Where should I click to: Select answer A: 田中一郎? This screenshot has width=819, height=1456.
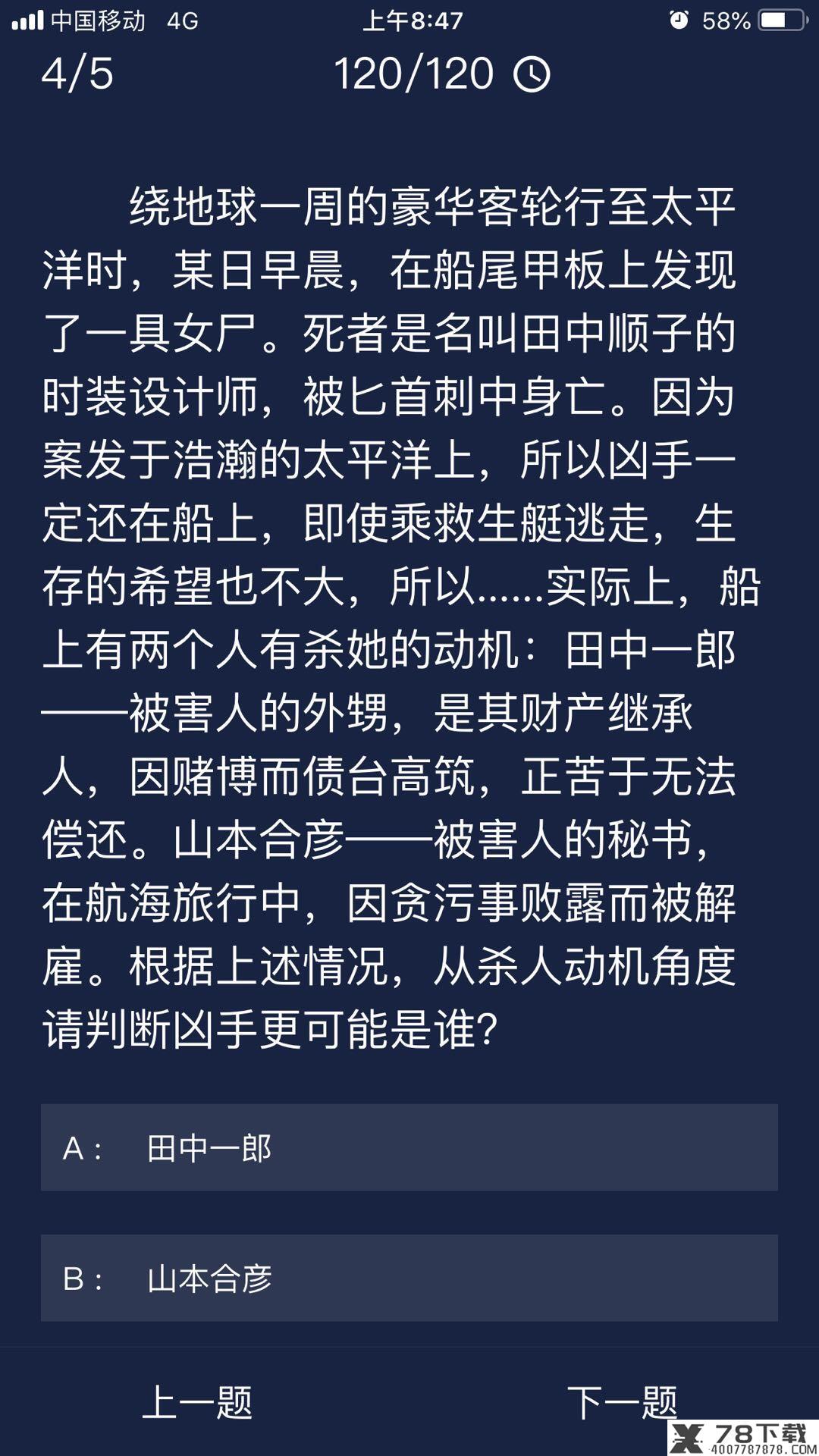coord(409,1147)
